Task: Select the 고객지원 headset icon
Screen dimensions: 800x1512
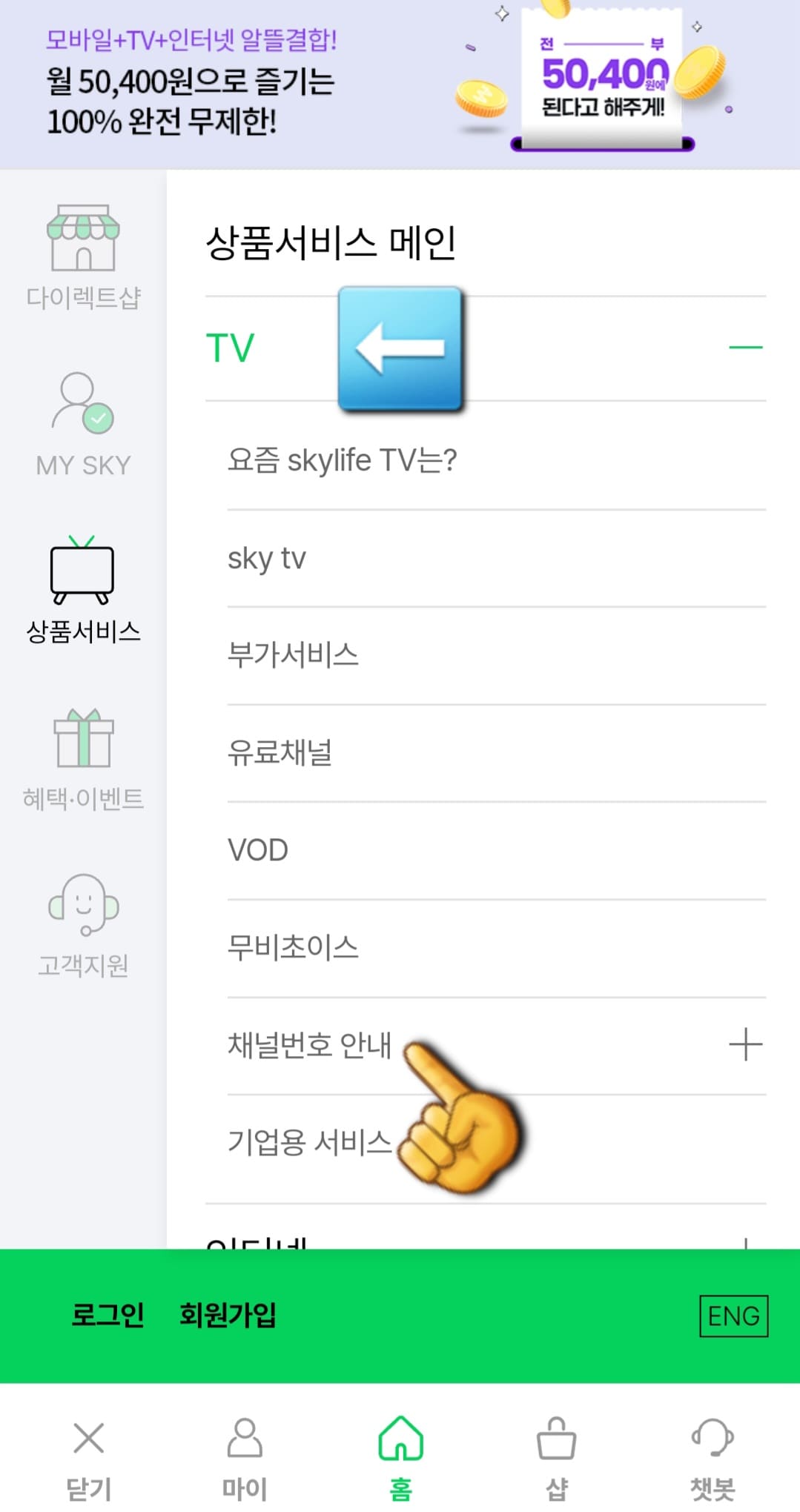Action: pos(82,912)
